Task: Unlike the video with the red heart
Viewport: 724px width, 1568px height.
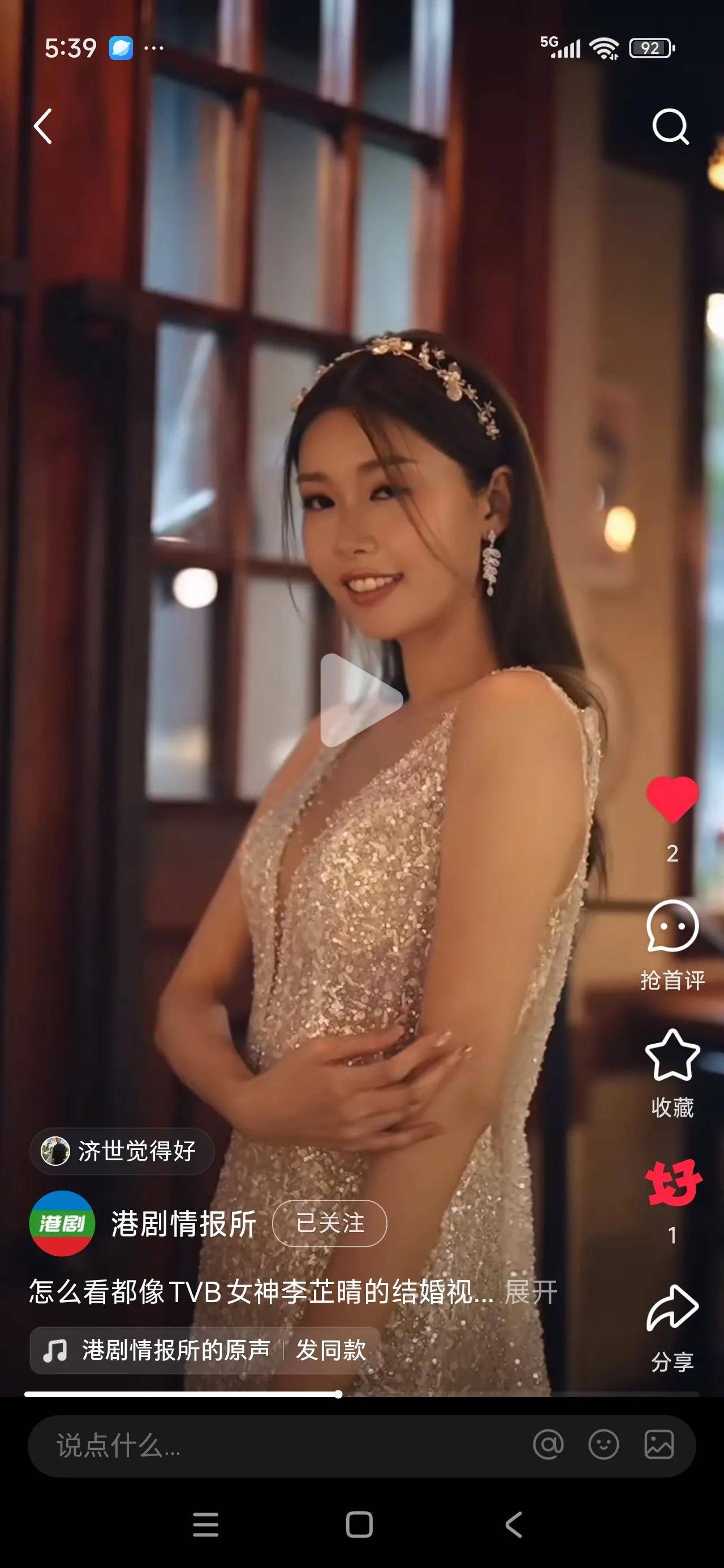Action: [x=671, y=799]
